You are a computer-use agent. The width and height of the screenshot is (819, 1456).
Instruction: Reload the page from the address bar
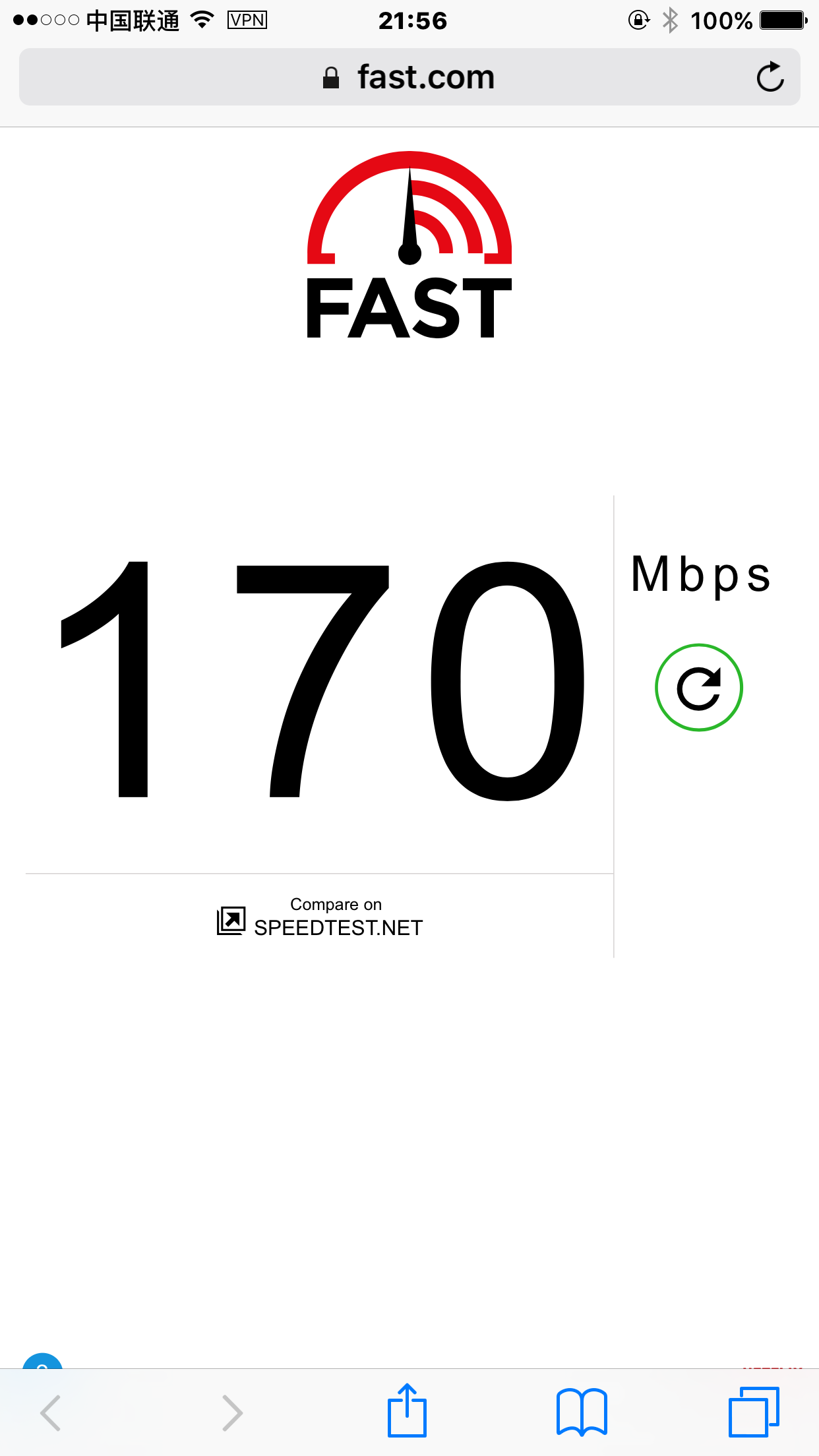pyautogui.click(x=770, y=77)
